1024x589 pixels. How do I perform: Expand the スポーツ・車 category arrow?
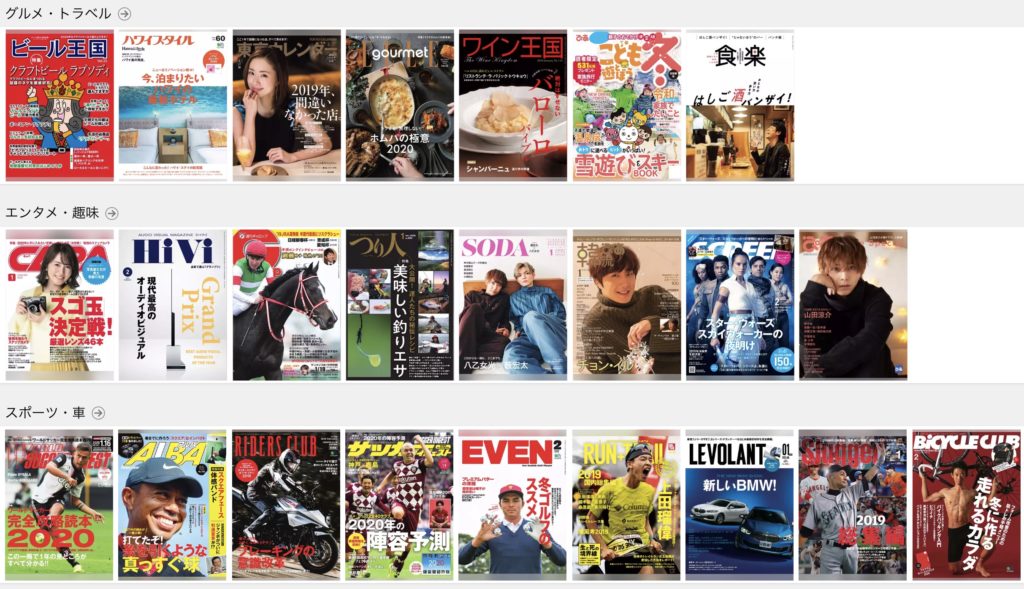click(x=98, y=413)
